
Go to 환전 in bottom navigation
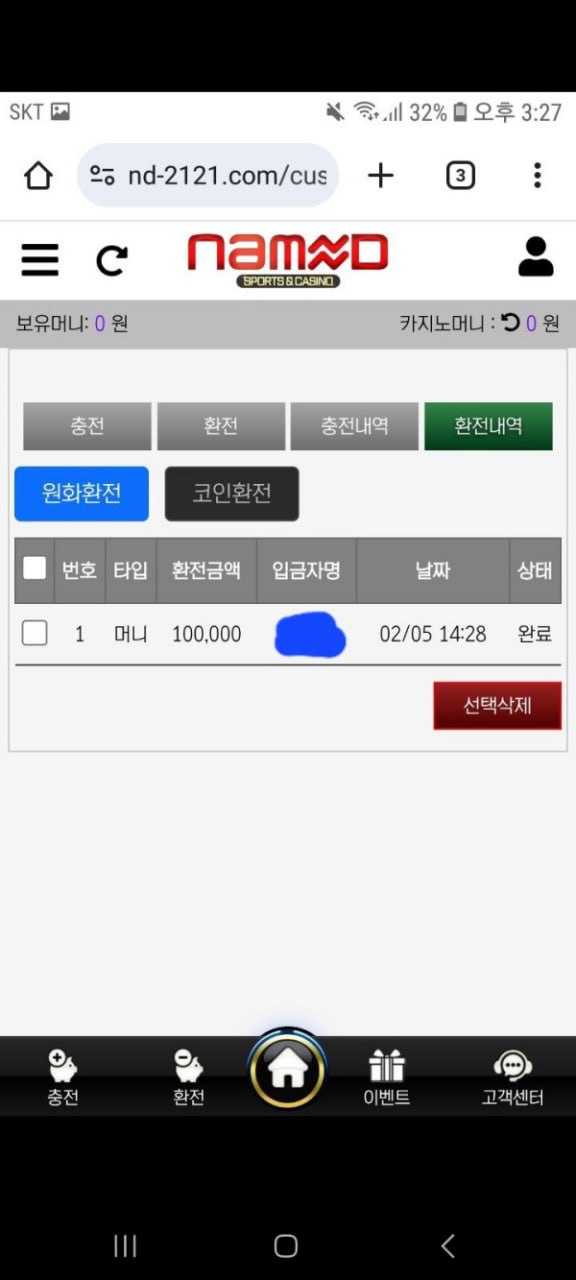(188, 1078)
